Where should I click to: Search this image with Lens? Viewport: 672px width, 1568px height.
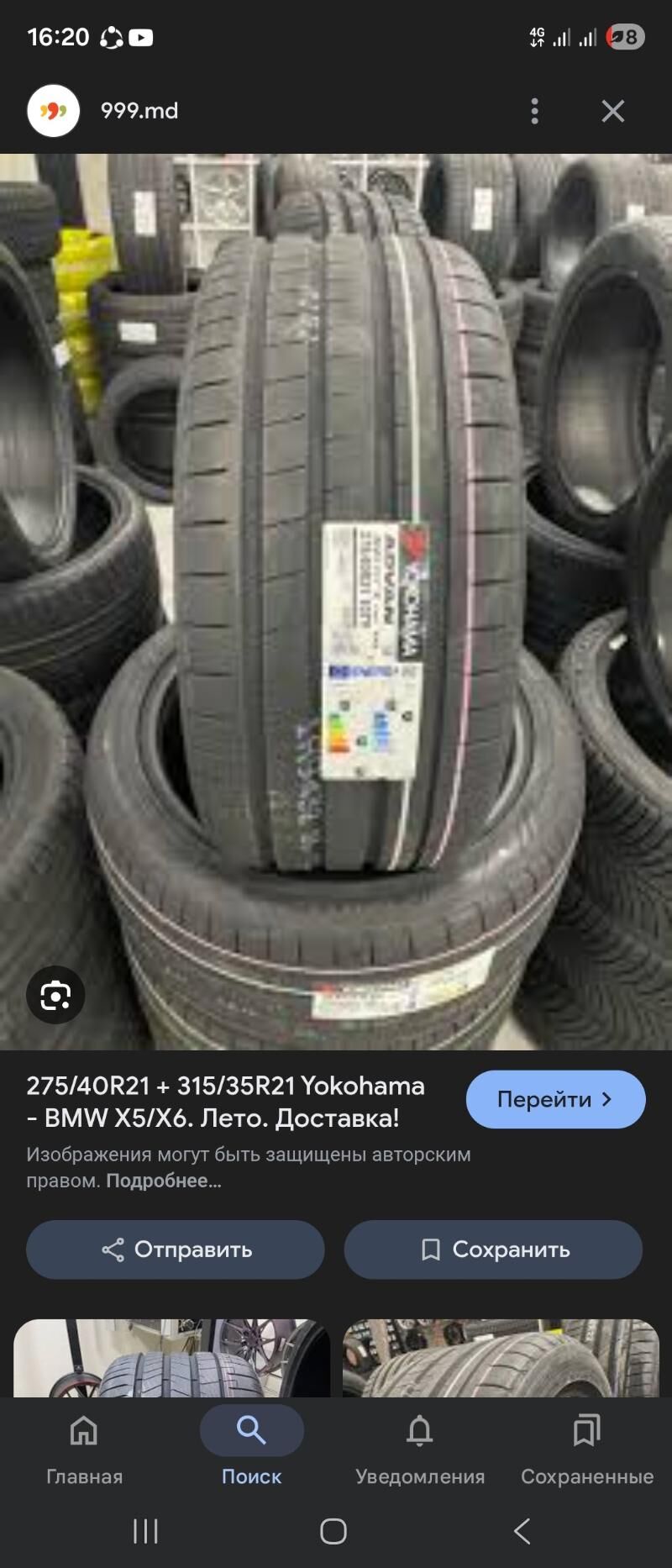point(55,996)
